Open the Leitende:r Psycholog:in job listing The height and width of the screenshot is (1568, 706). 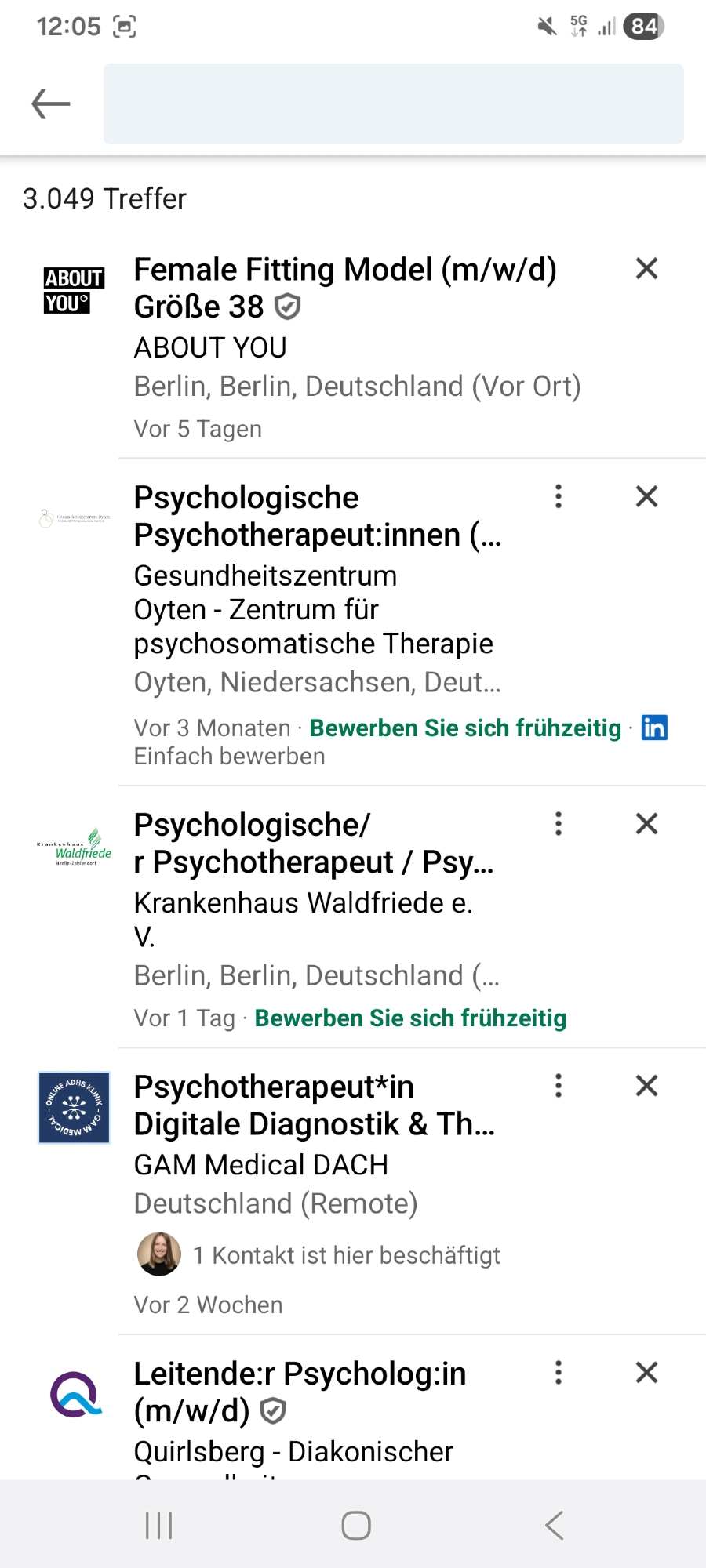pyautogui.click(x=300, y=1392)
